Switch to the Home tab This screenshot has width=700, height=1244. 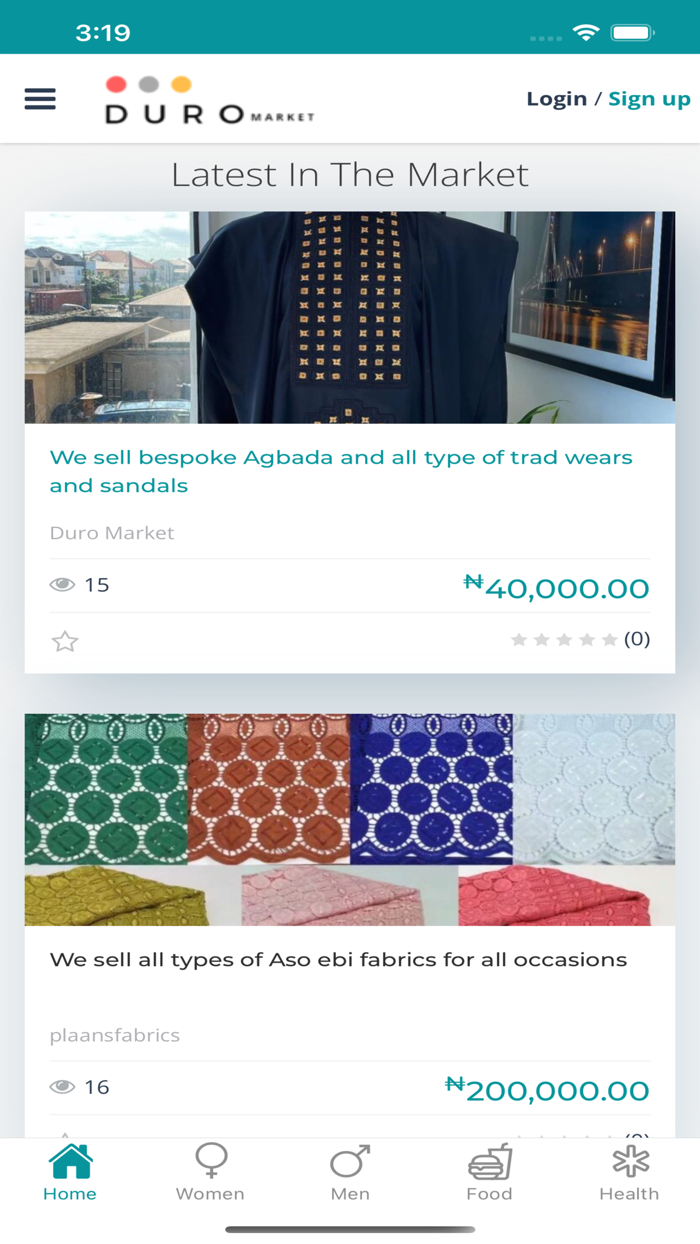click(x=70, y=1173)
